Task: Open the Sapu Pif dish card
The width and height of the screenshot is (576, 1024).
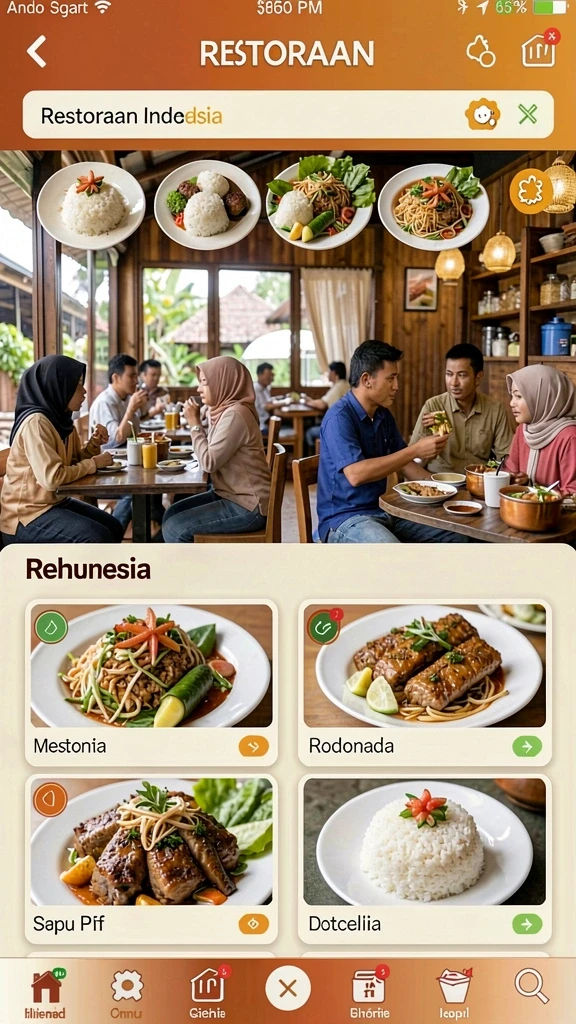Action: point(151,859)
